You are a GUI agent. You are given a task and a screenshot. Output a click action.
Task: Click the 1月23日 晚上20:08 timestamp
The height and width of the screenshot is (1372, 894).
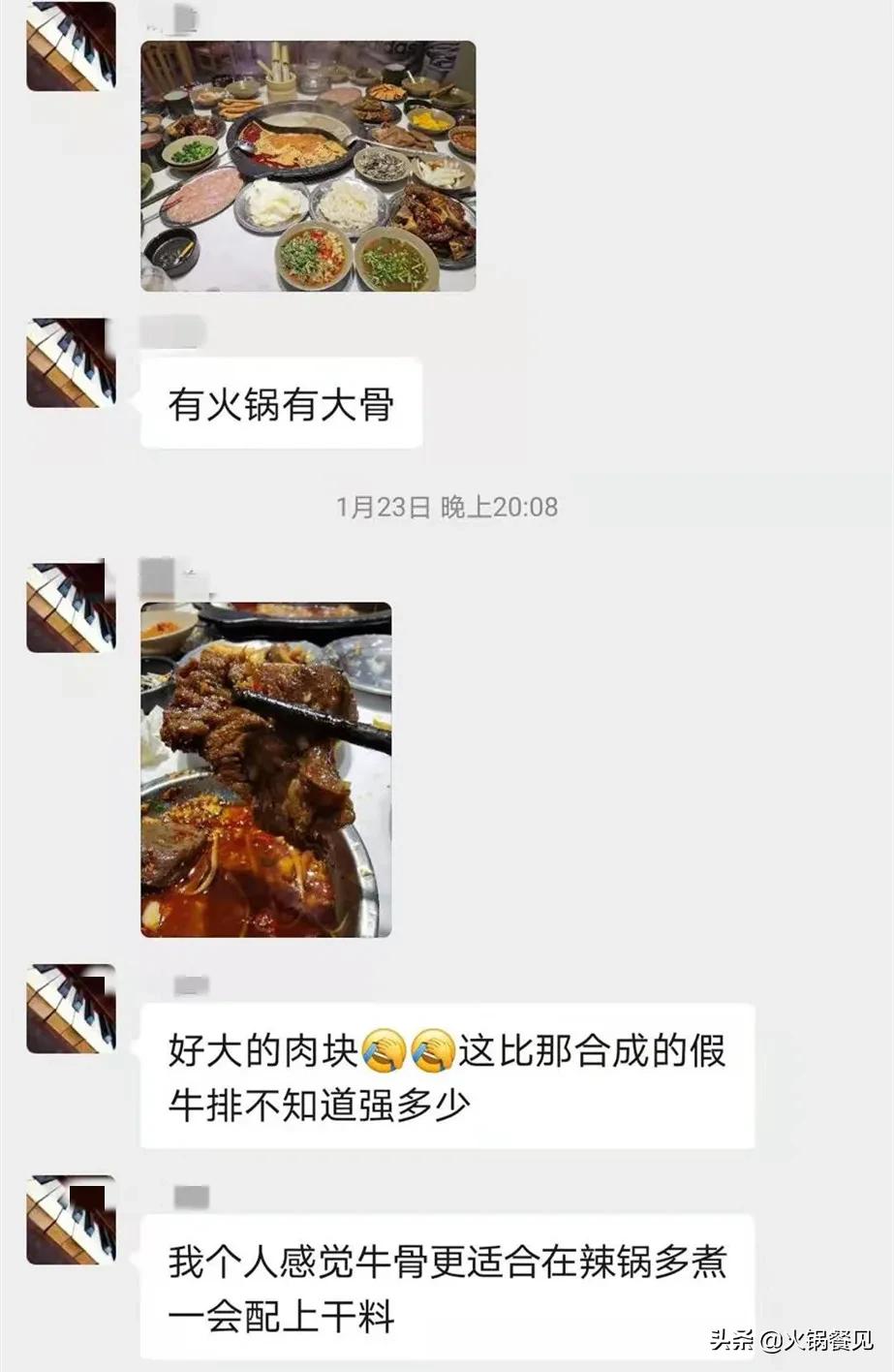click(447, 504)
